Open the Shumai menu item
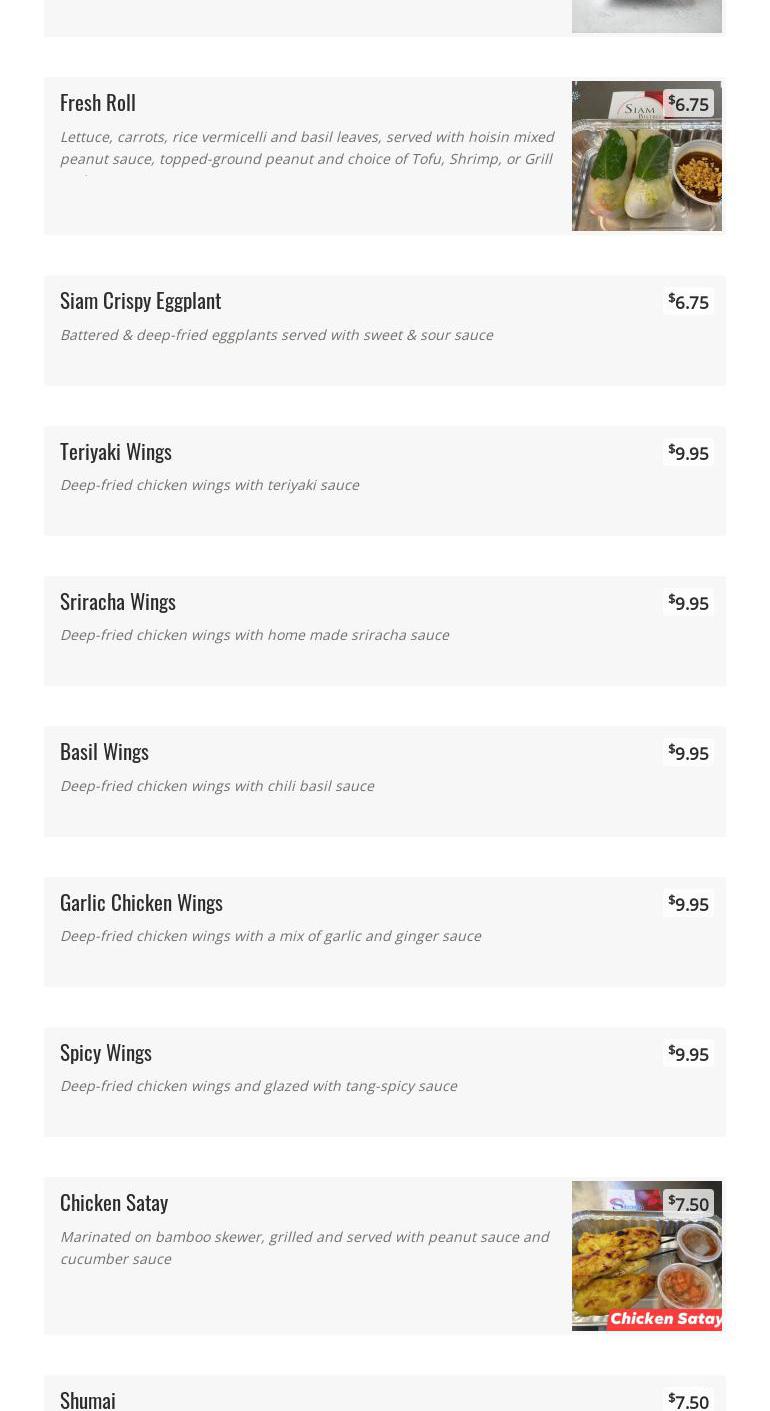 pyautogui.click(x=88, y=1399)
